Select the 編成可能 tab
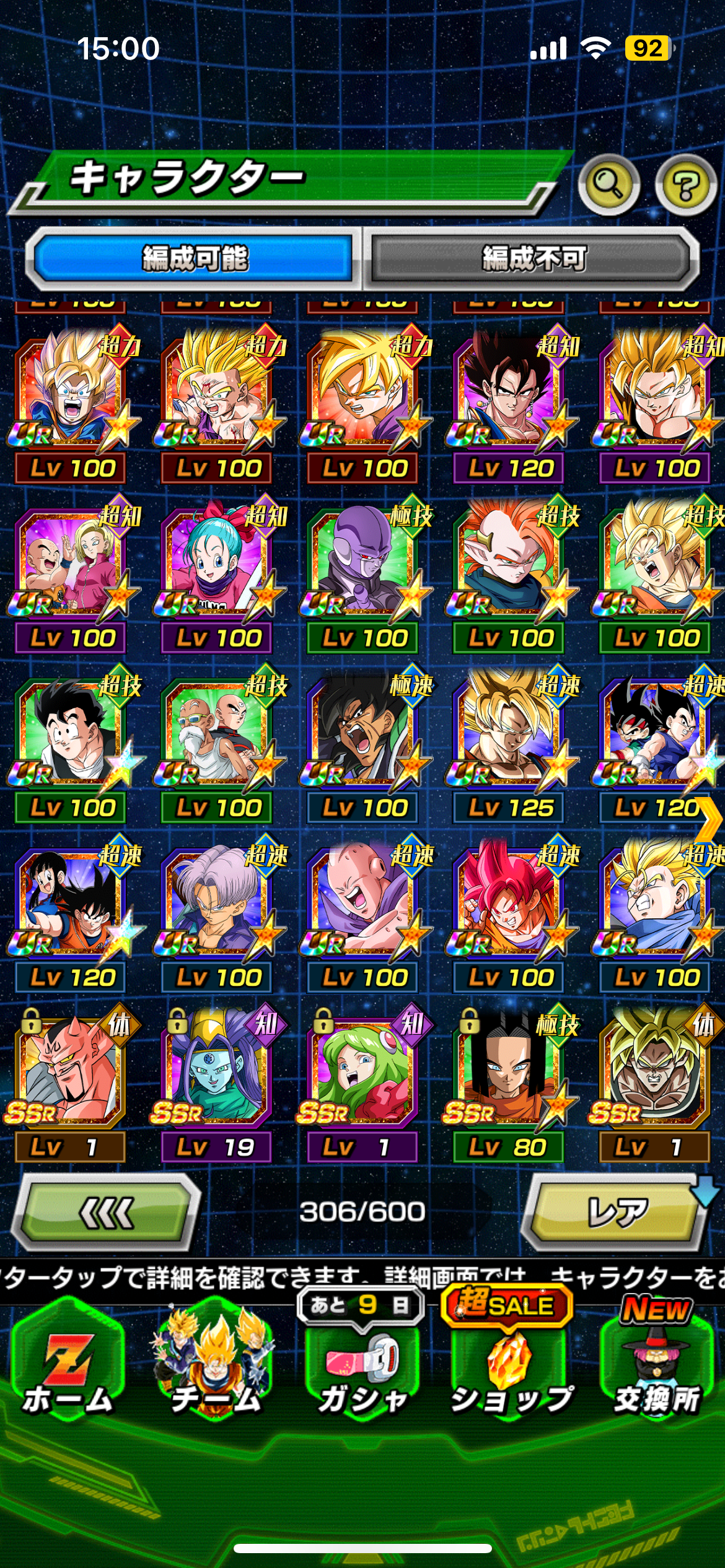Viewport: 725px width, 1568px height. 195,258
